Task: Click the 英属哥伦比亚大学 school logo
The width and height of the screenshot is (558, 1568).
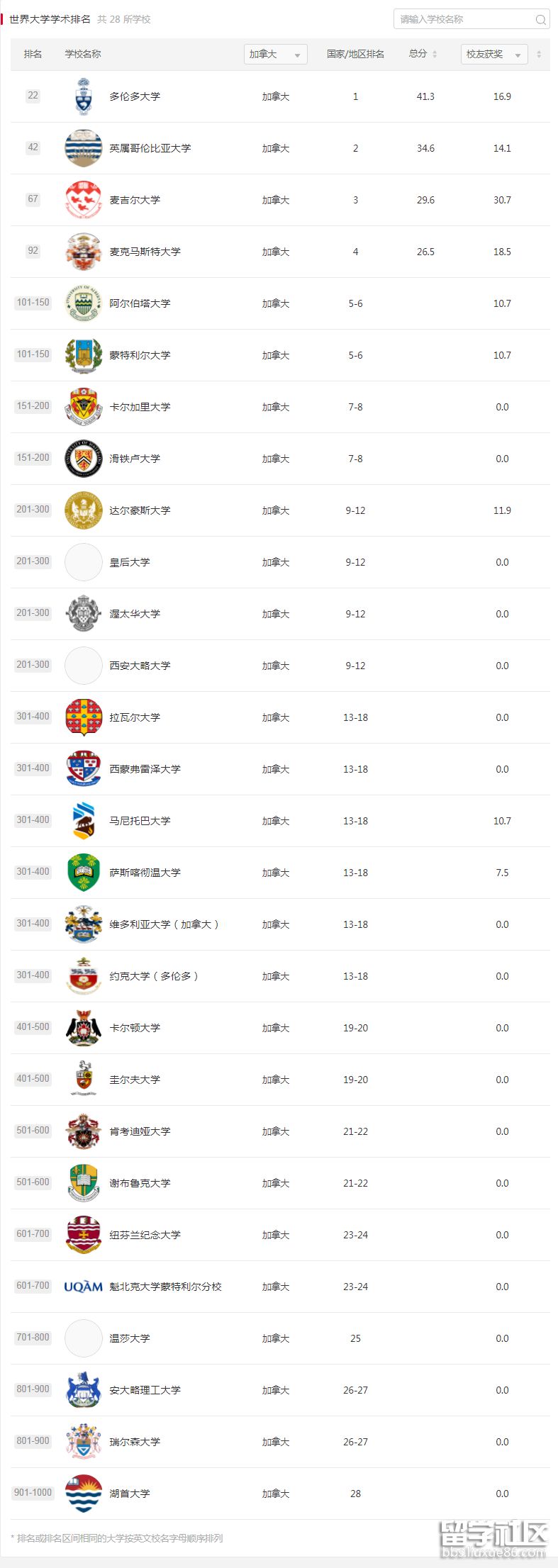Action: click(x=83, y=148)
